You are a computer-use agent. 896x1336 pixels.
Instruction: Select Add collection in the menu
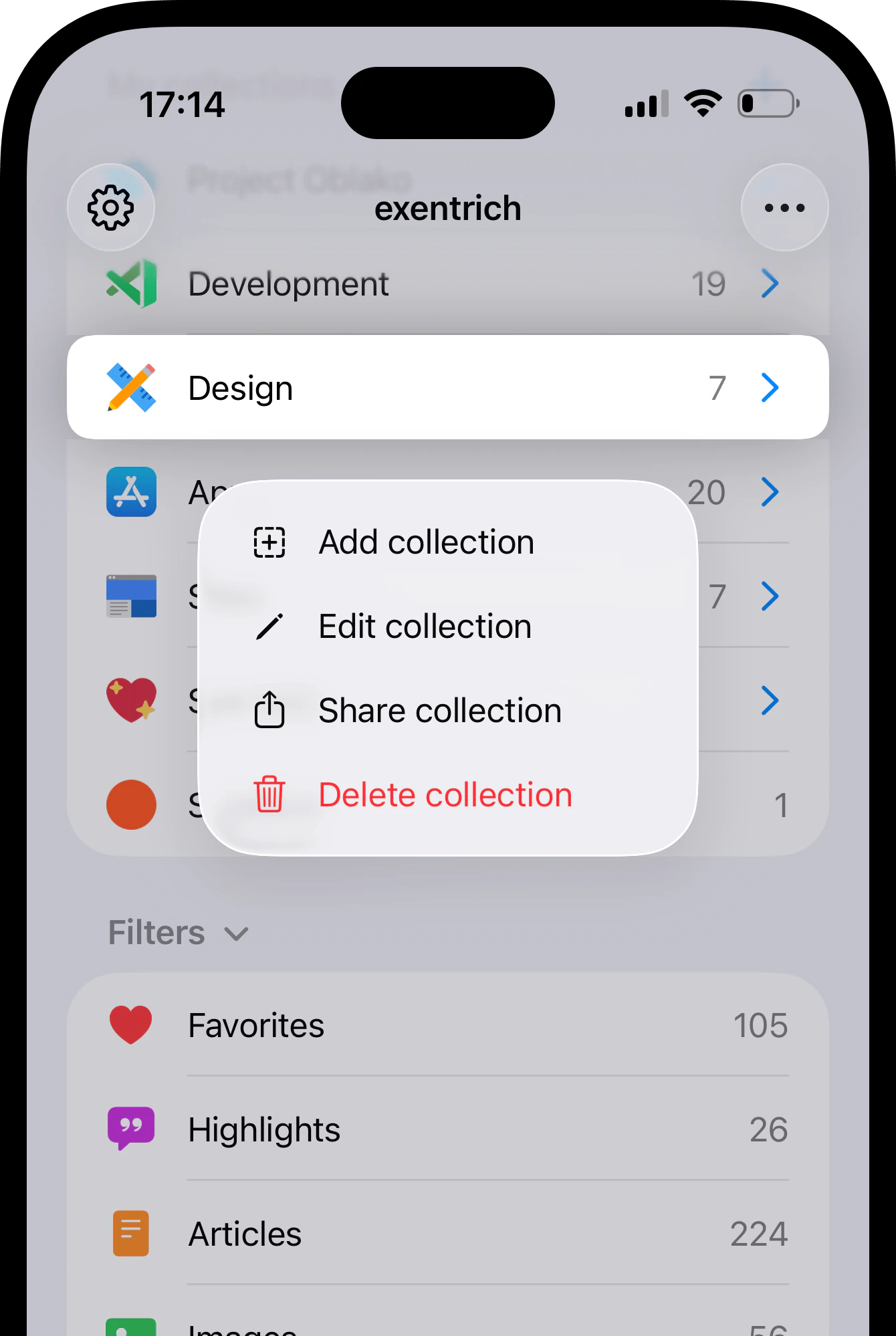click(427, 542)
